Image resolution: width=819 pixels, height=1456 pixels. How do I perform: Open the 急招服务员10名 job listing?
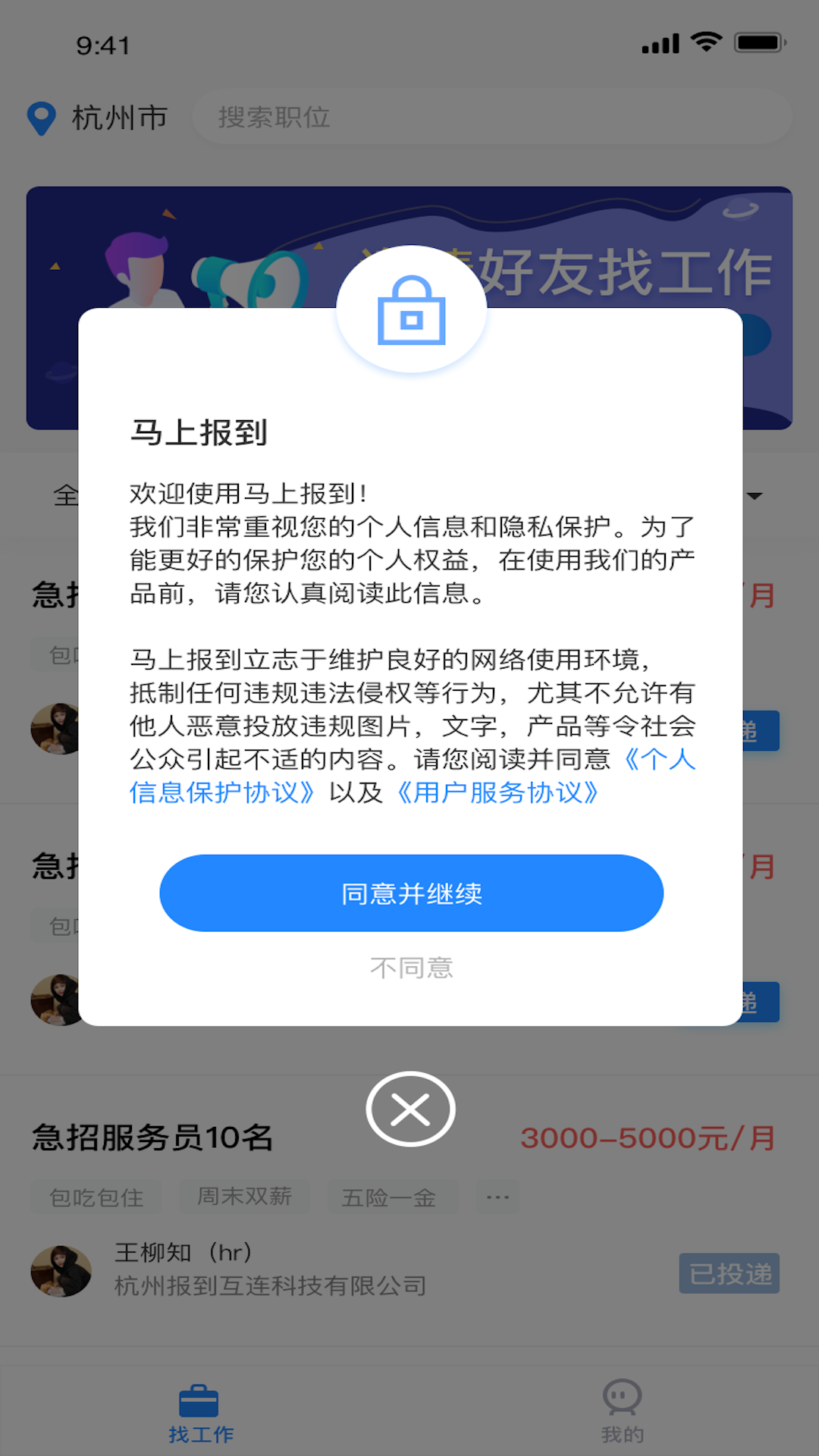coord(152,1137)
